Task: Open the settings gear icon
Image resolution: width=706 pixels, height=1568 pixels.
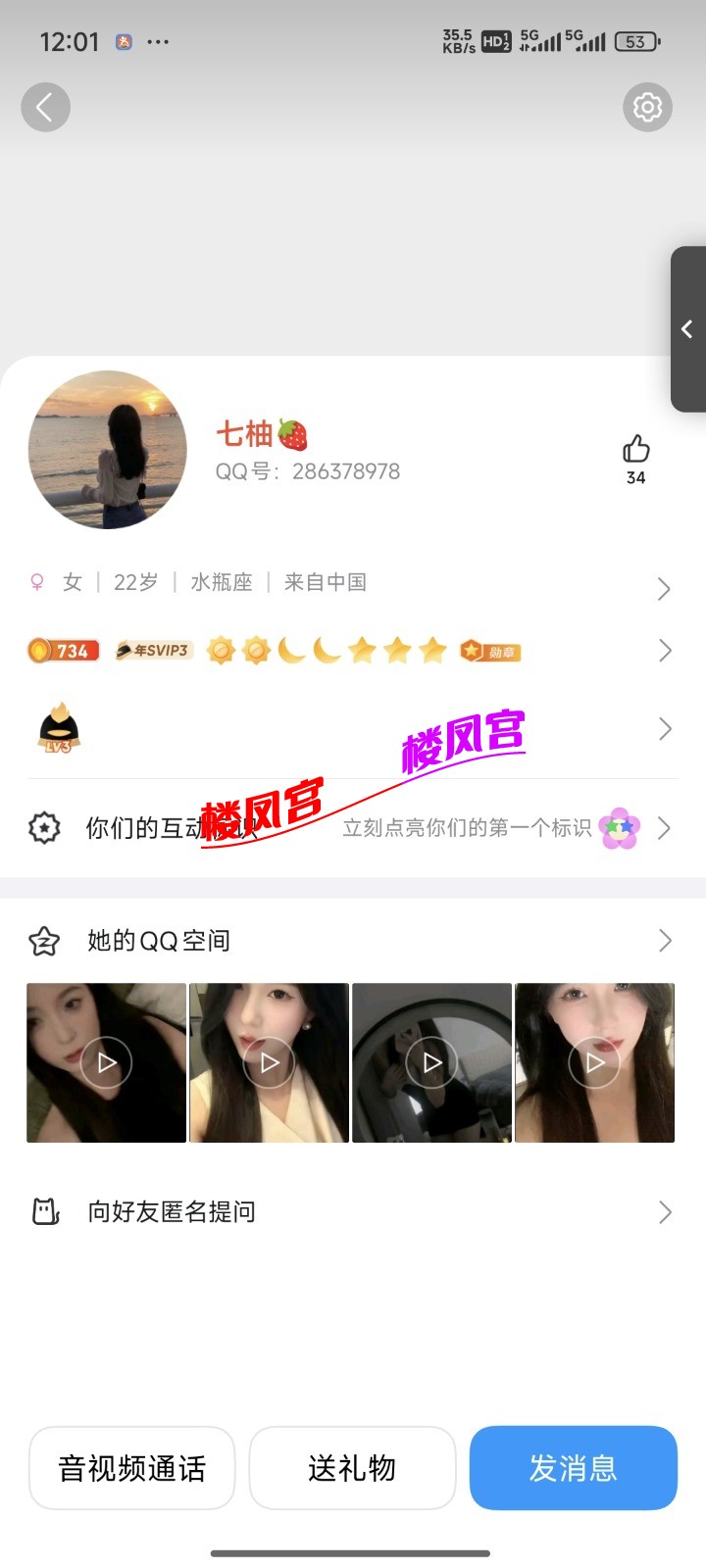Action: [x=647, y=107]
